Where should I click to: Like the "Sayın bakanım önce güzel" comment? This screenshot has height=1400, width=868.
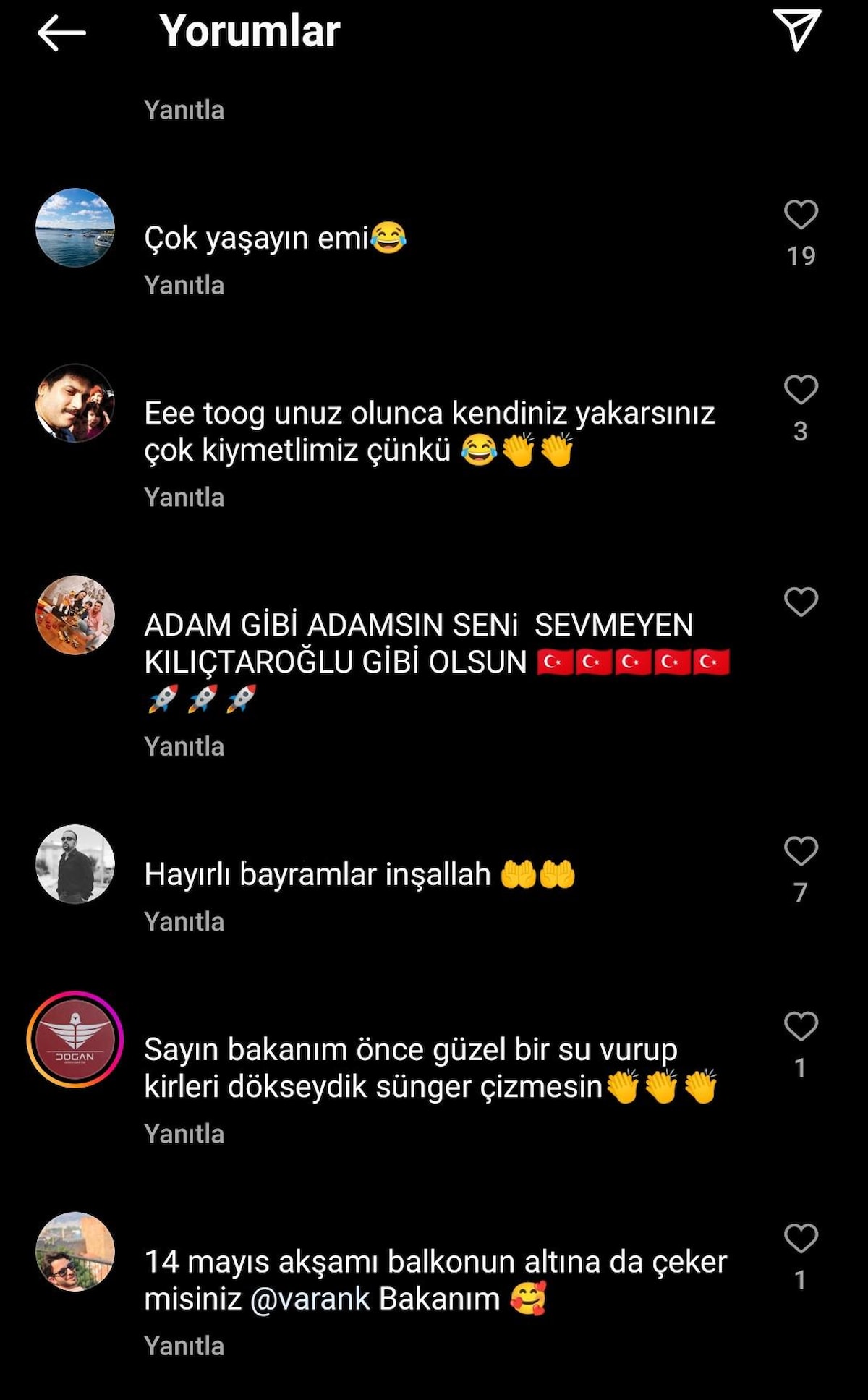pos(801,1027)
